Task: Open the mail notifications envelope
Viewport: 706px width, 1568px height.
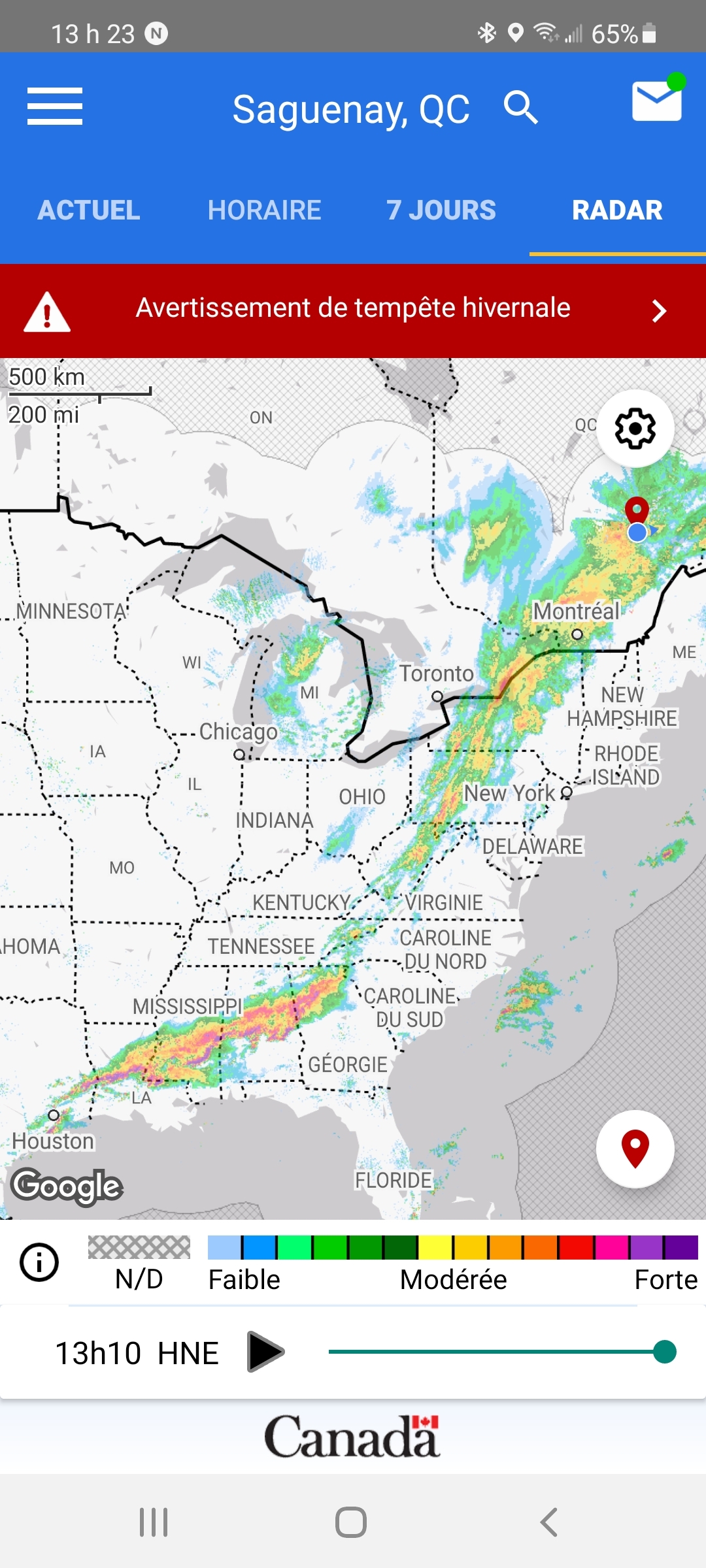Action: coord(656,101)
